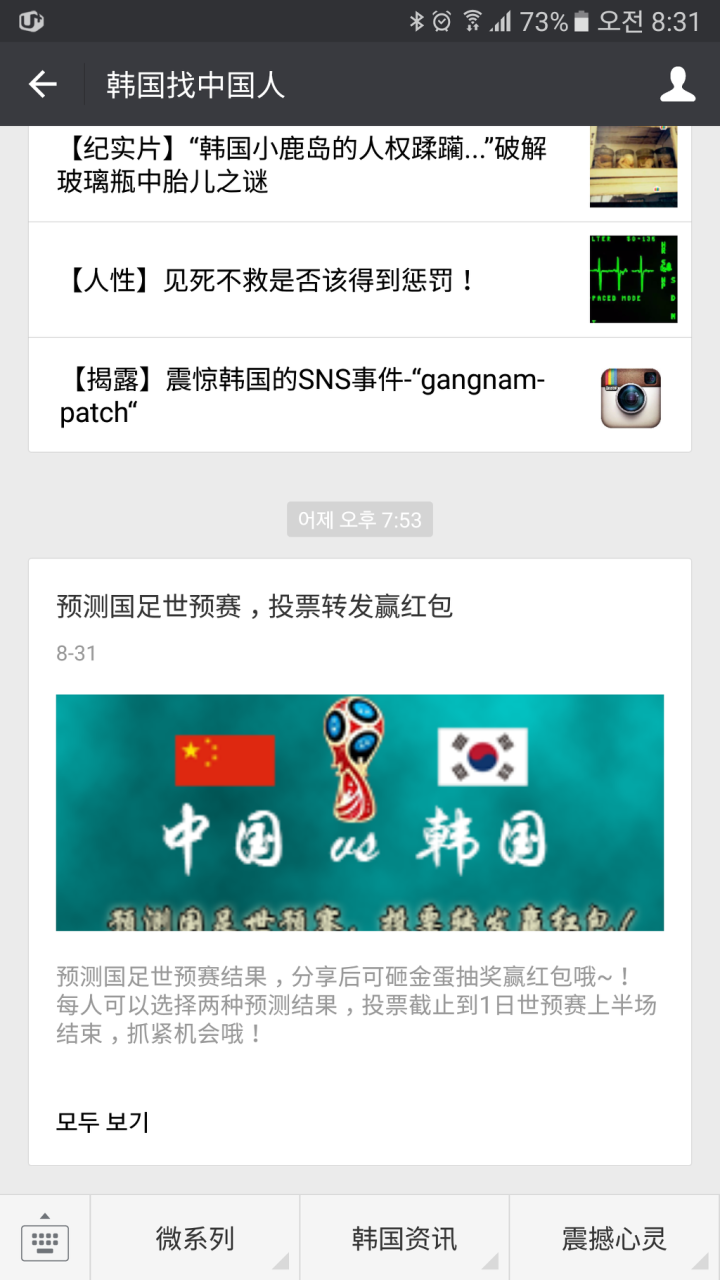720x1280 pixels.
Task: Go back using the arrow icon
Action: pyautogui.click(x=43, y=85)
